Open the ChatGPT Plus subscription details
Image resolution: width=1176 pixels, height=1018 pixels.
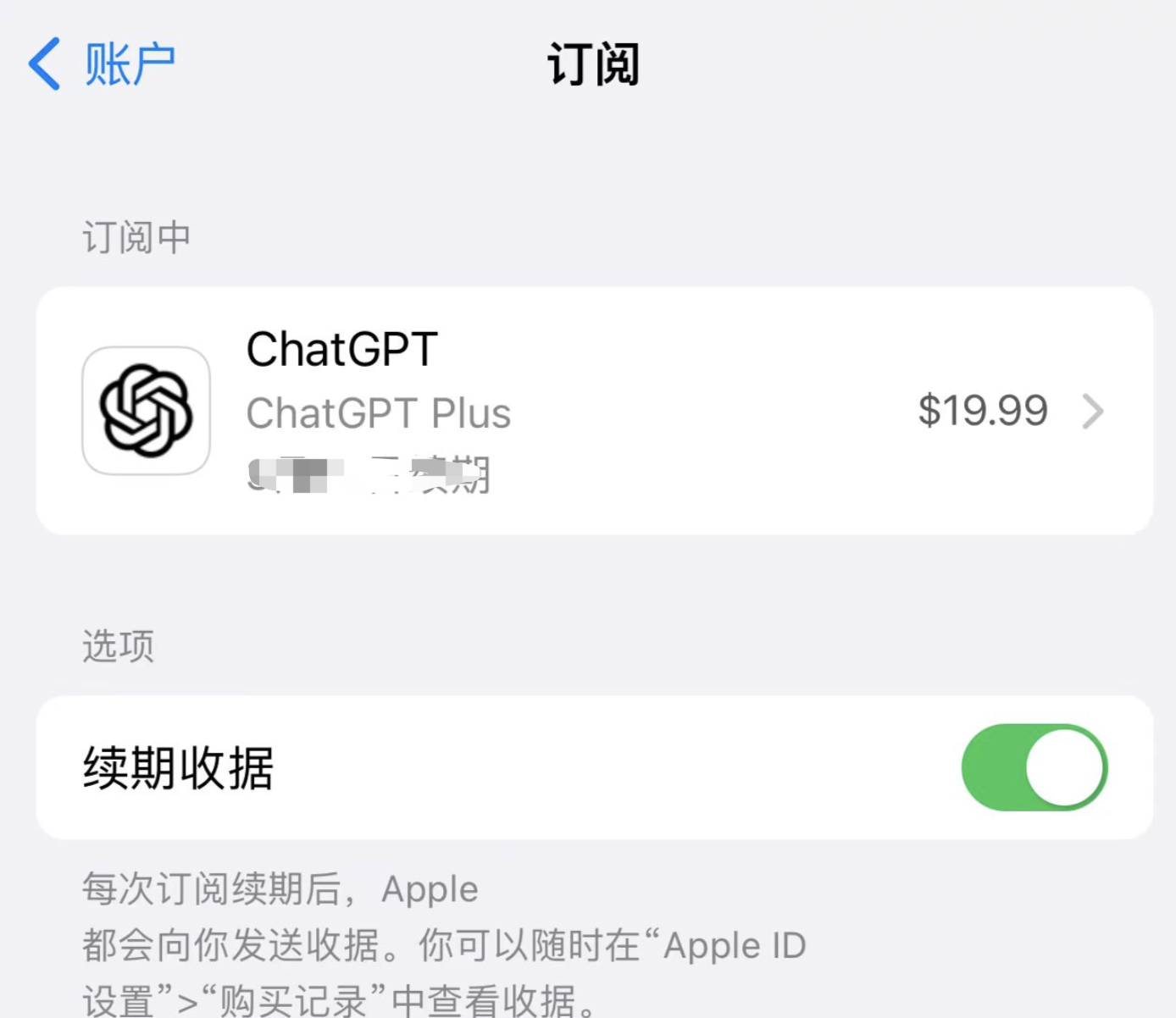coord(593,411)
